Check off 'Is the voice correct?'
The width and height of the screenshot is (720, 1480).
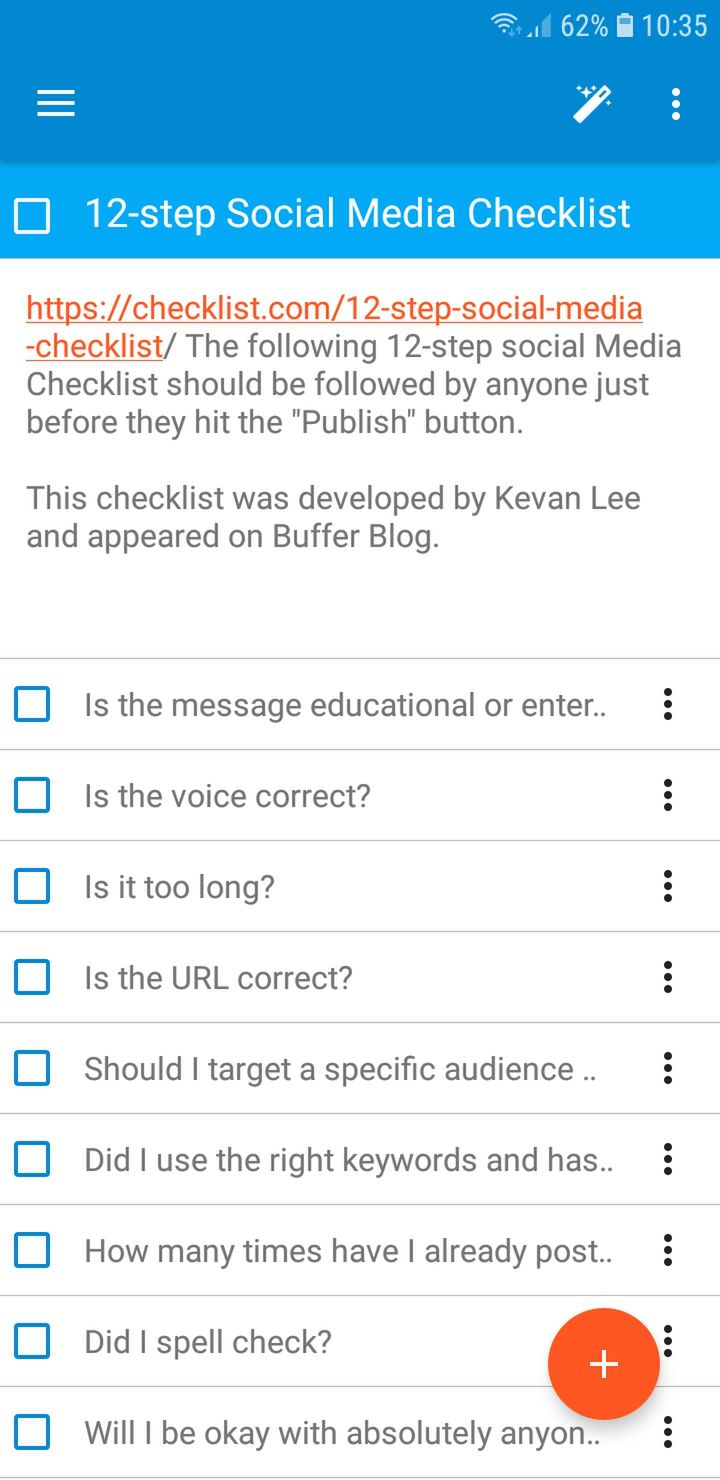click(x=33, y=796)
